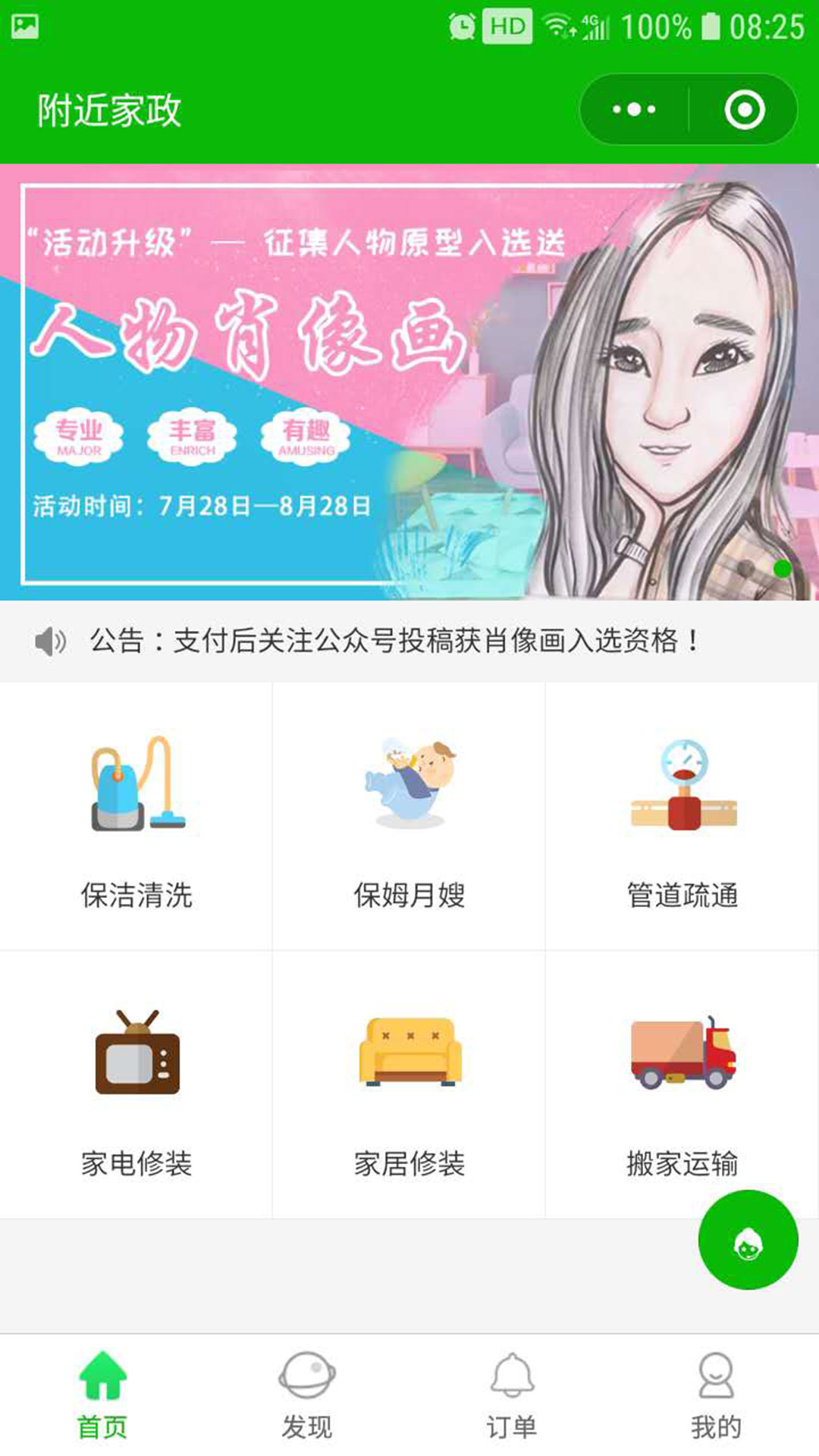Open the 我的 profile tab
Screen dimensions: 819x1456
(716, 1395)
